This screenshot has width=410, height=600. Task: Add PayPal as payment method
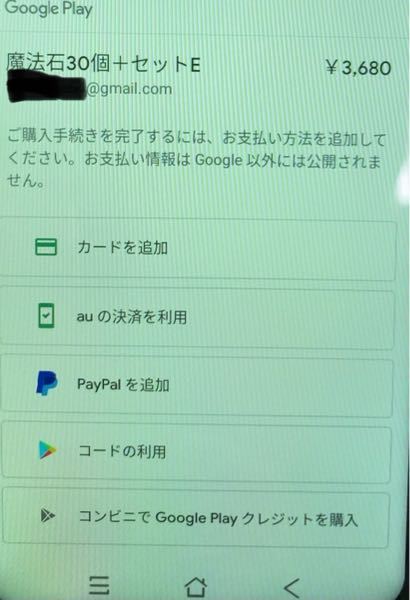tap(197, 386)
